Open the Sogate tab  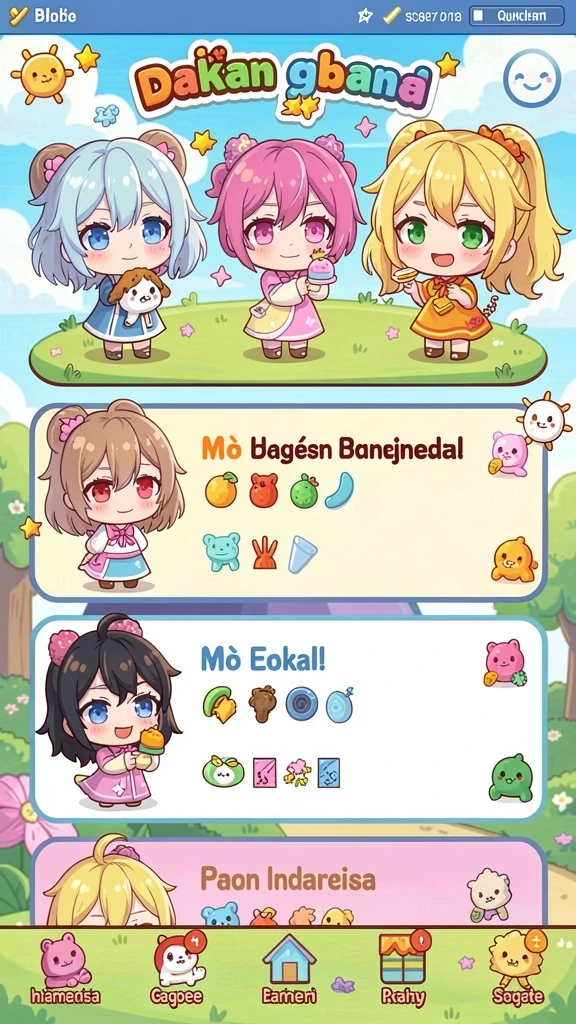[517, 969]
